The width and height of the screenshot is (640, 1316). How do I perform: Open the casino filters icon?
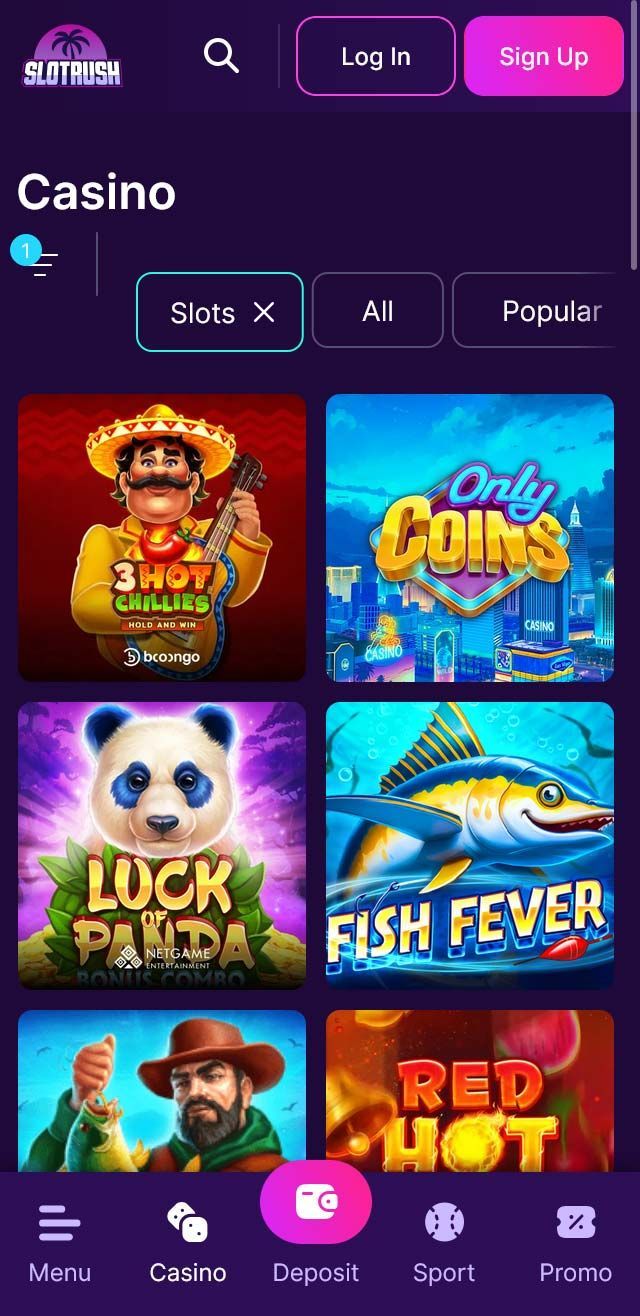coord(42,263)
